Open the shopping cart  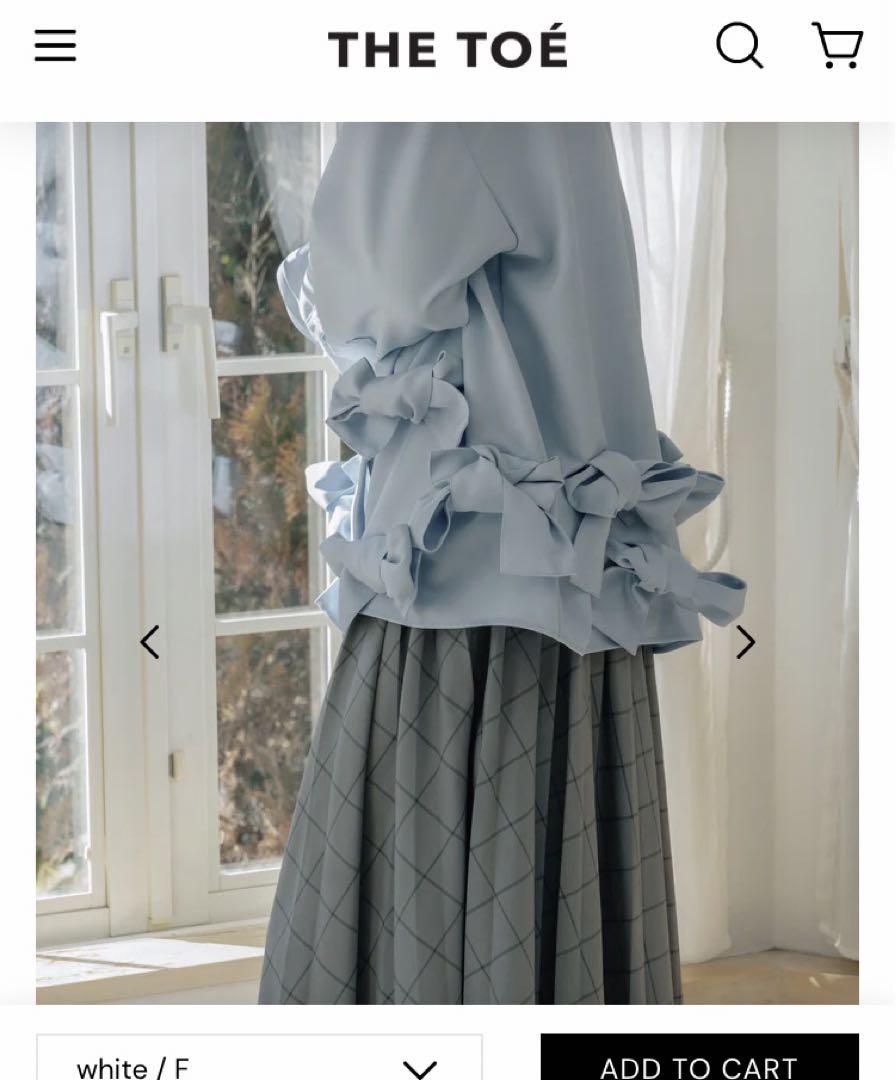tap(836, 46)
